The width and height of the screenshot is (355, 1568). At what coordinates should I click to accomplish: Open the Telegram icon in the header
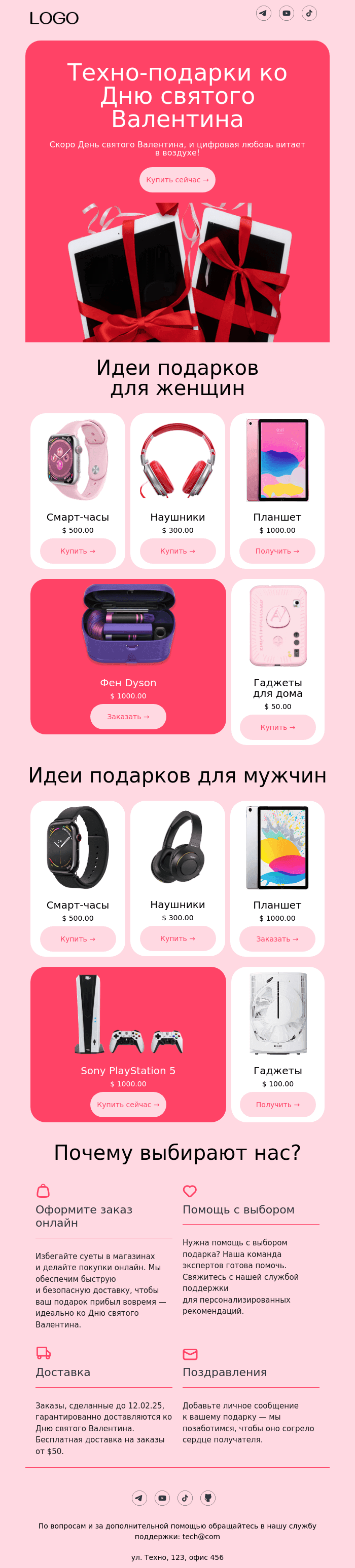coord(264,13)
